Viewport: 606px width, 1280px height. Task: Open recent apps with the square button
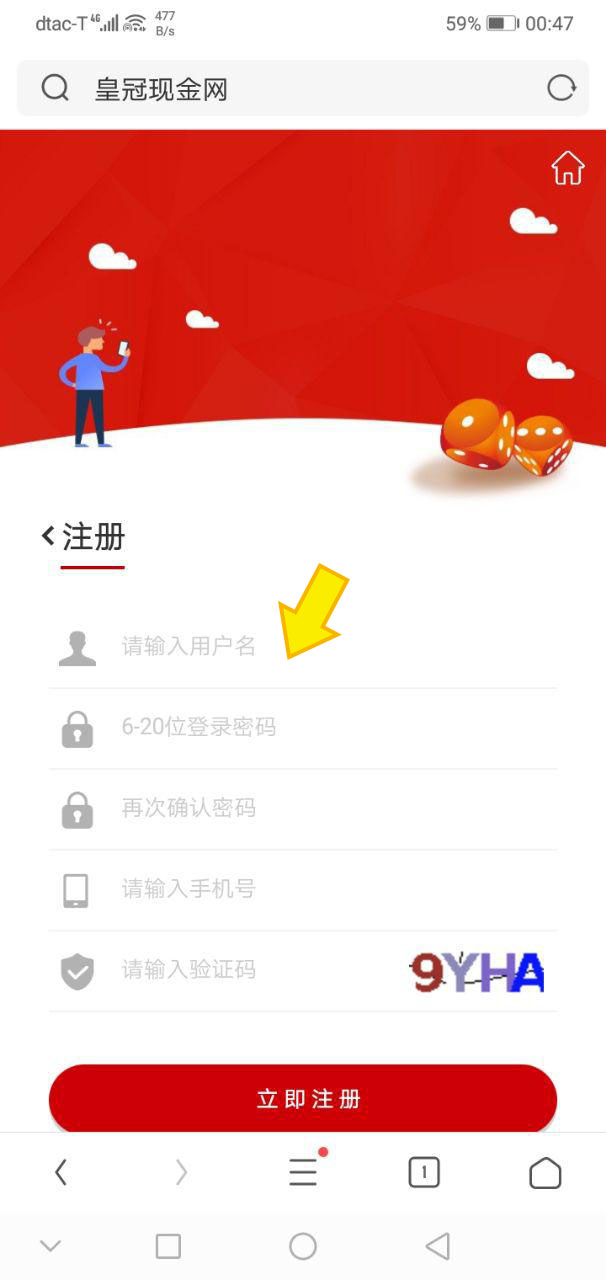pos(168,1246)
